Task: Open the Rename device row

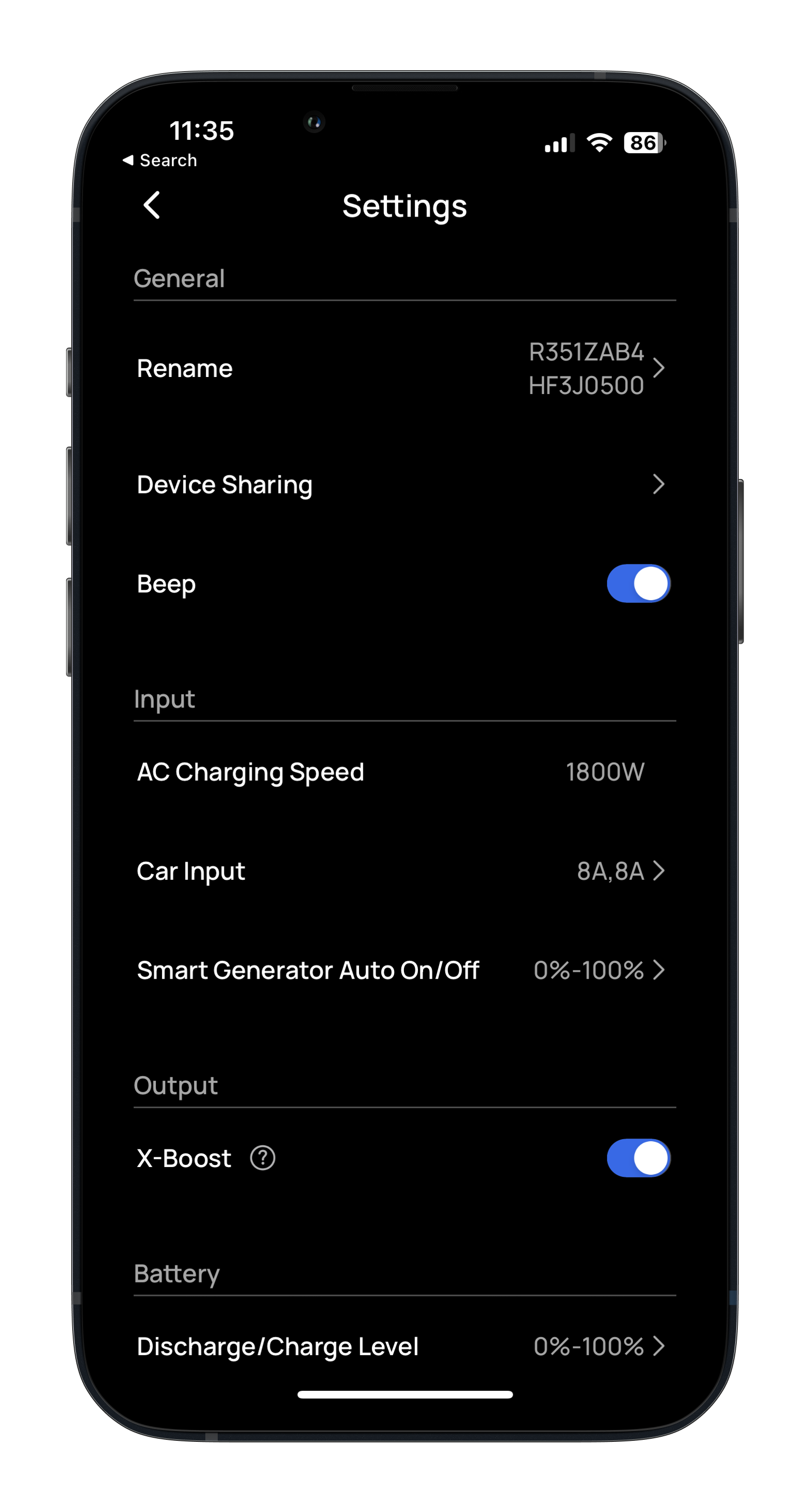Action: [x=404, y=369]
